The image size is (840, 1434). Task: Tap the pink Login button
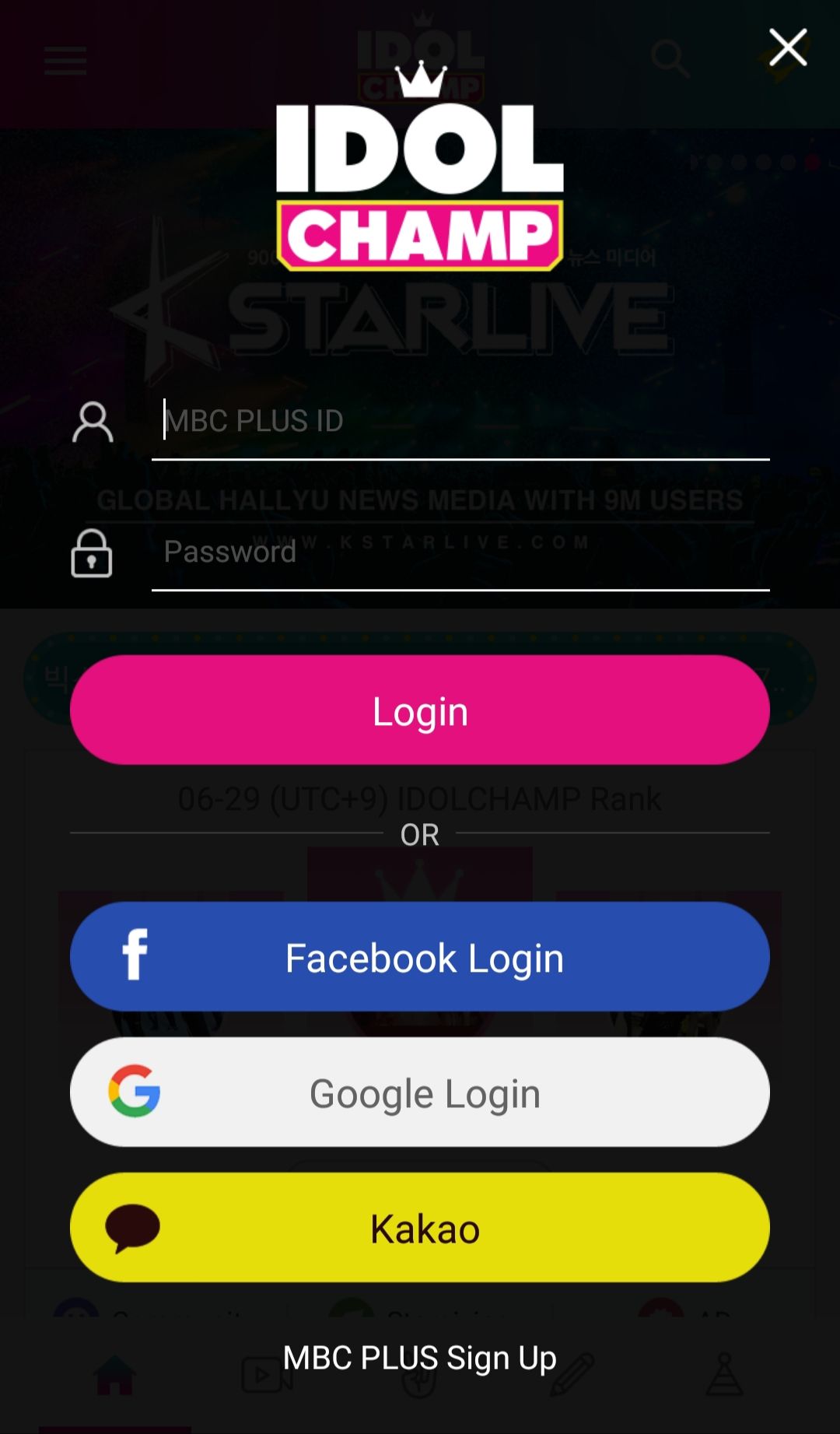point(420,710)
